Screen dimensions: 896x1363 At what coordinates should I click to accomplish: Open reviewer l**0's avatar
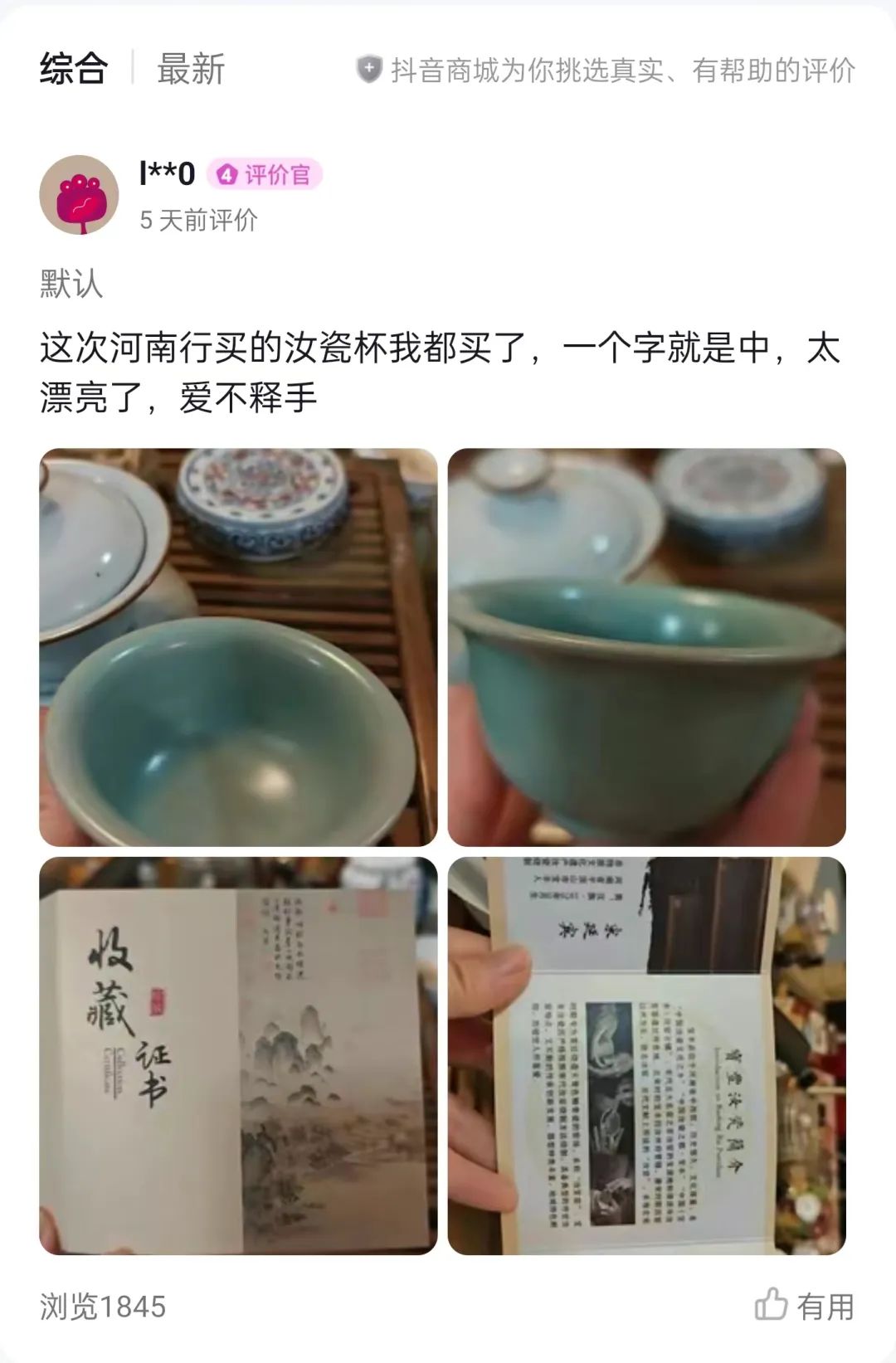point(79,195)
